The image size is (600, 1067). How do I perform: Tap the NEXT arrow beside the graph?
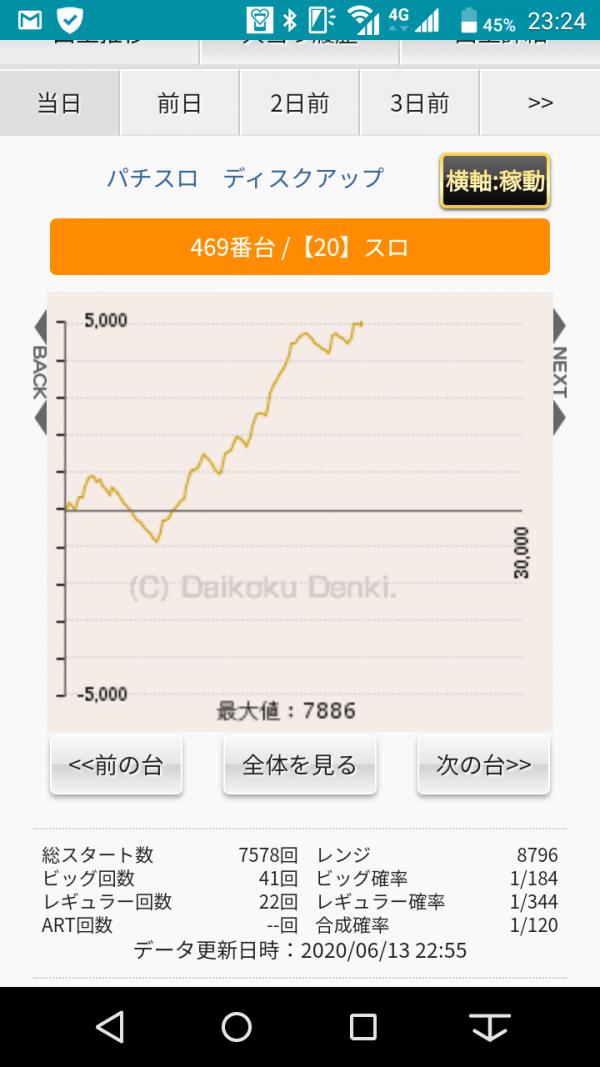click(559, 372)
